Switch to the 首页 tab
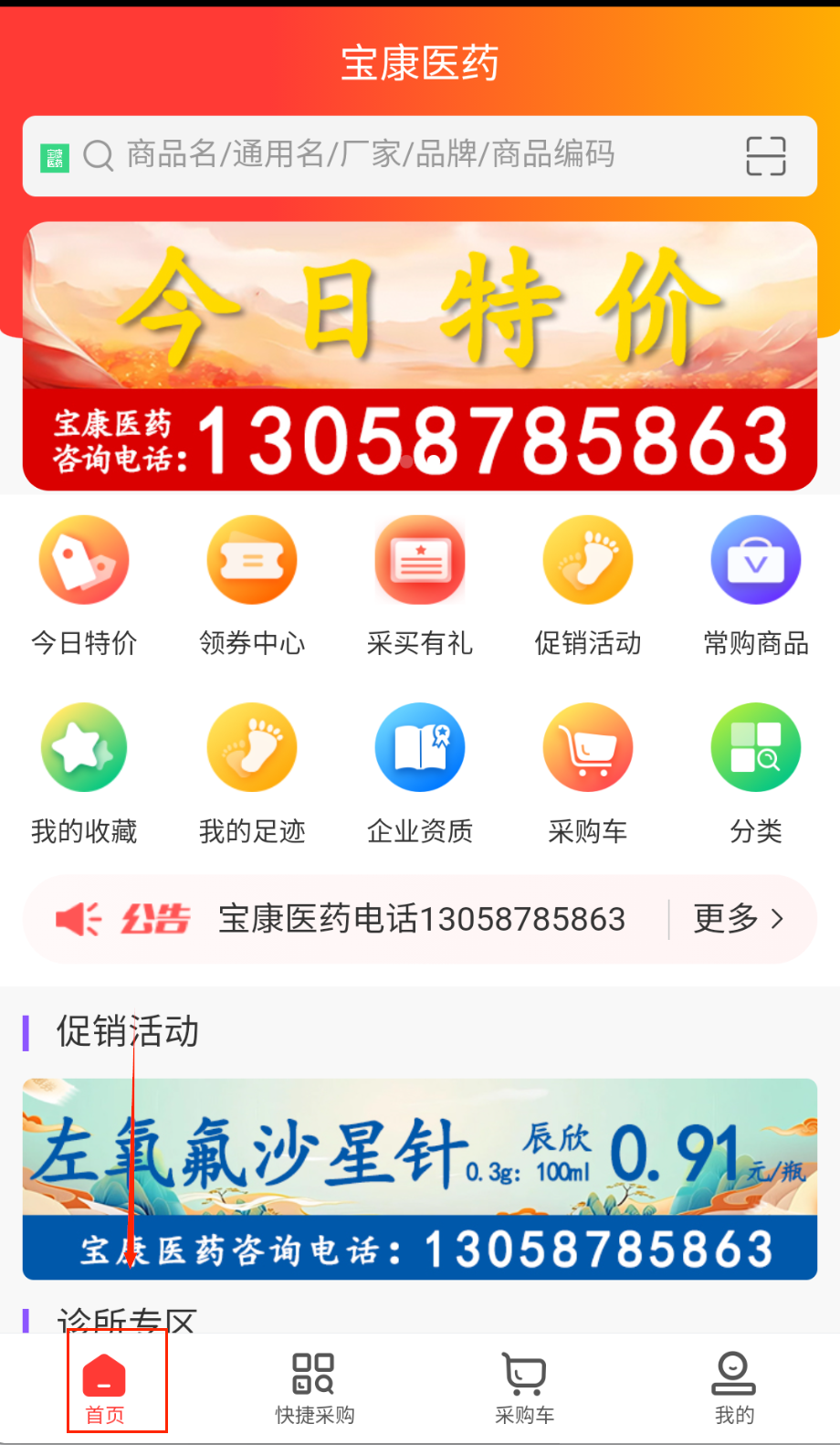The image size is (840, 1445). coord(105,1388)
